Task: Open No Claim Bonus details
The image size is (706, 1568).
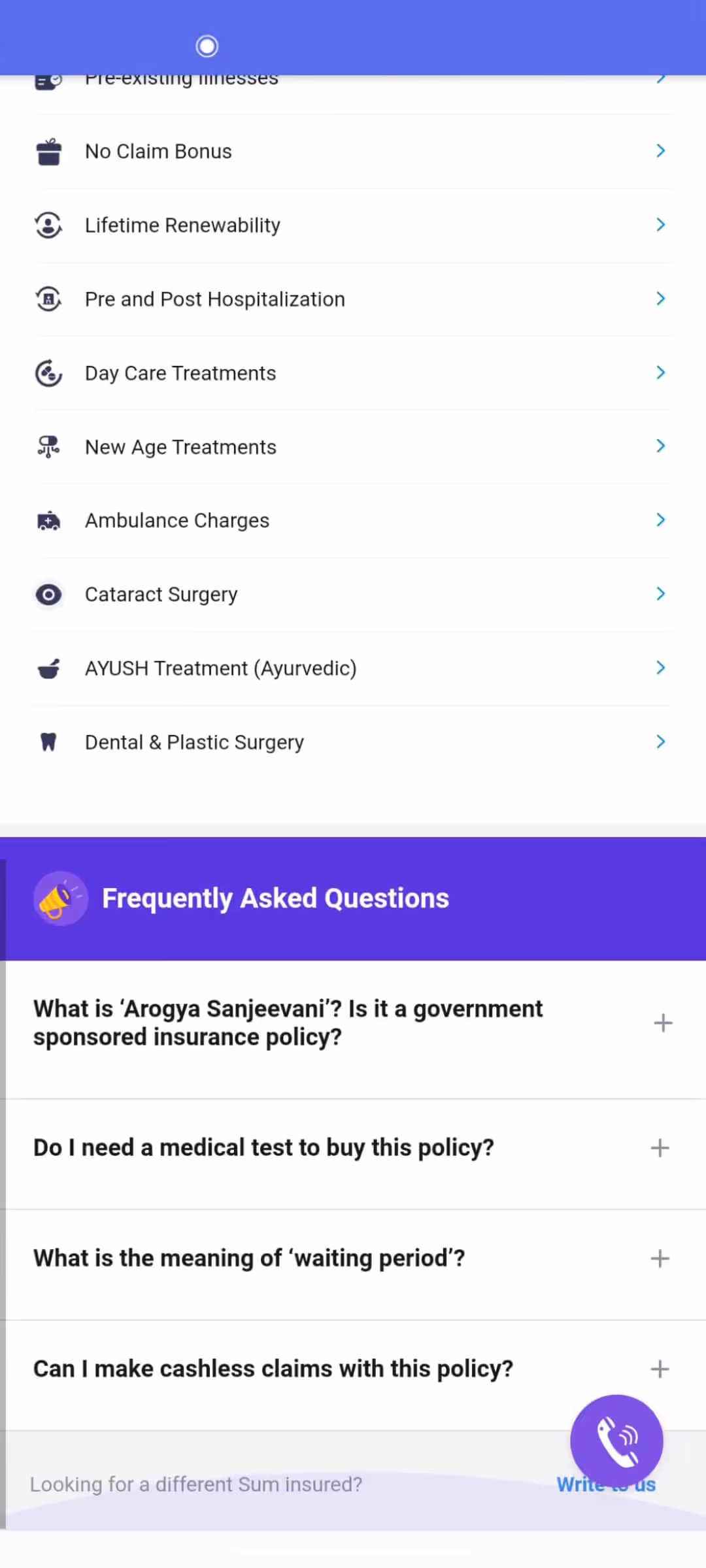Action: [x=353, y=152]
